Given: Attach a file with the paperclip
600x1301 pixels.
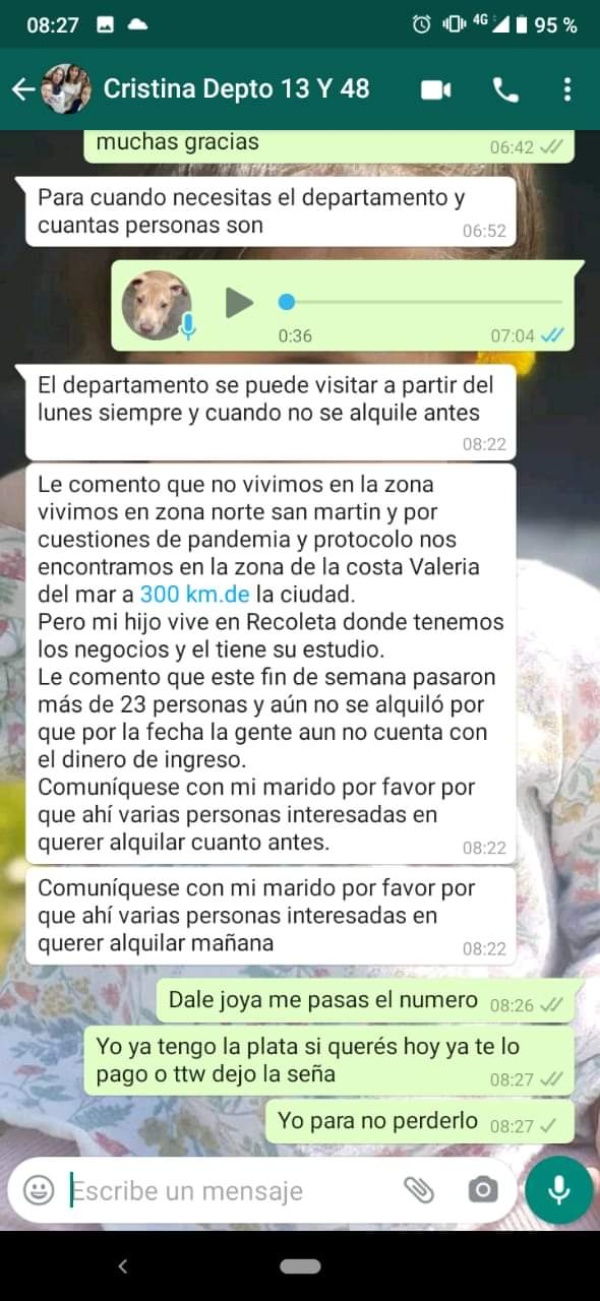Looking at the screenshot, I should 418,1189.
